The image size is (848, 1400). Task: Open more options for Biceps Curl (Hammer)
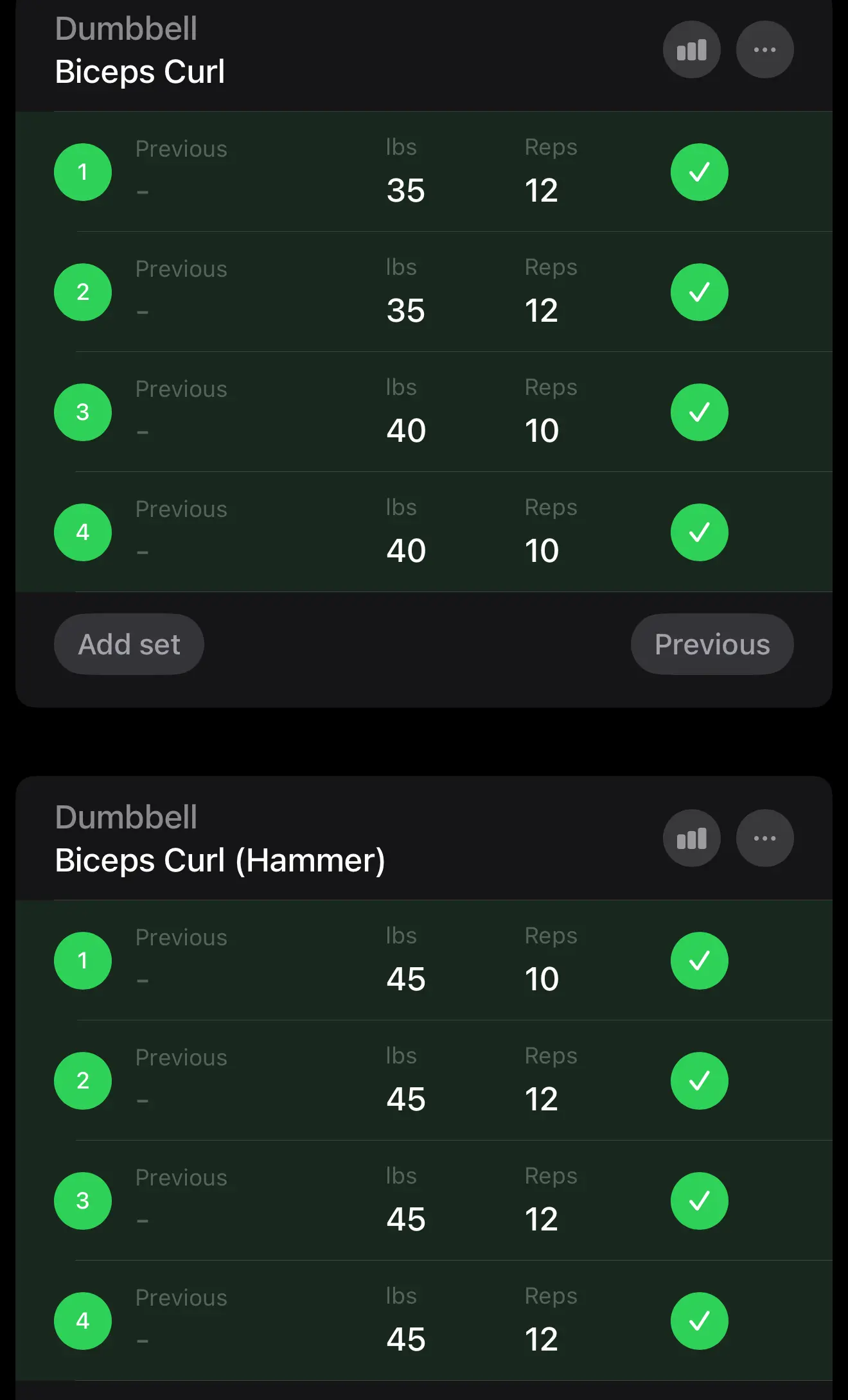coord(764,838)
